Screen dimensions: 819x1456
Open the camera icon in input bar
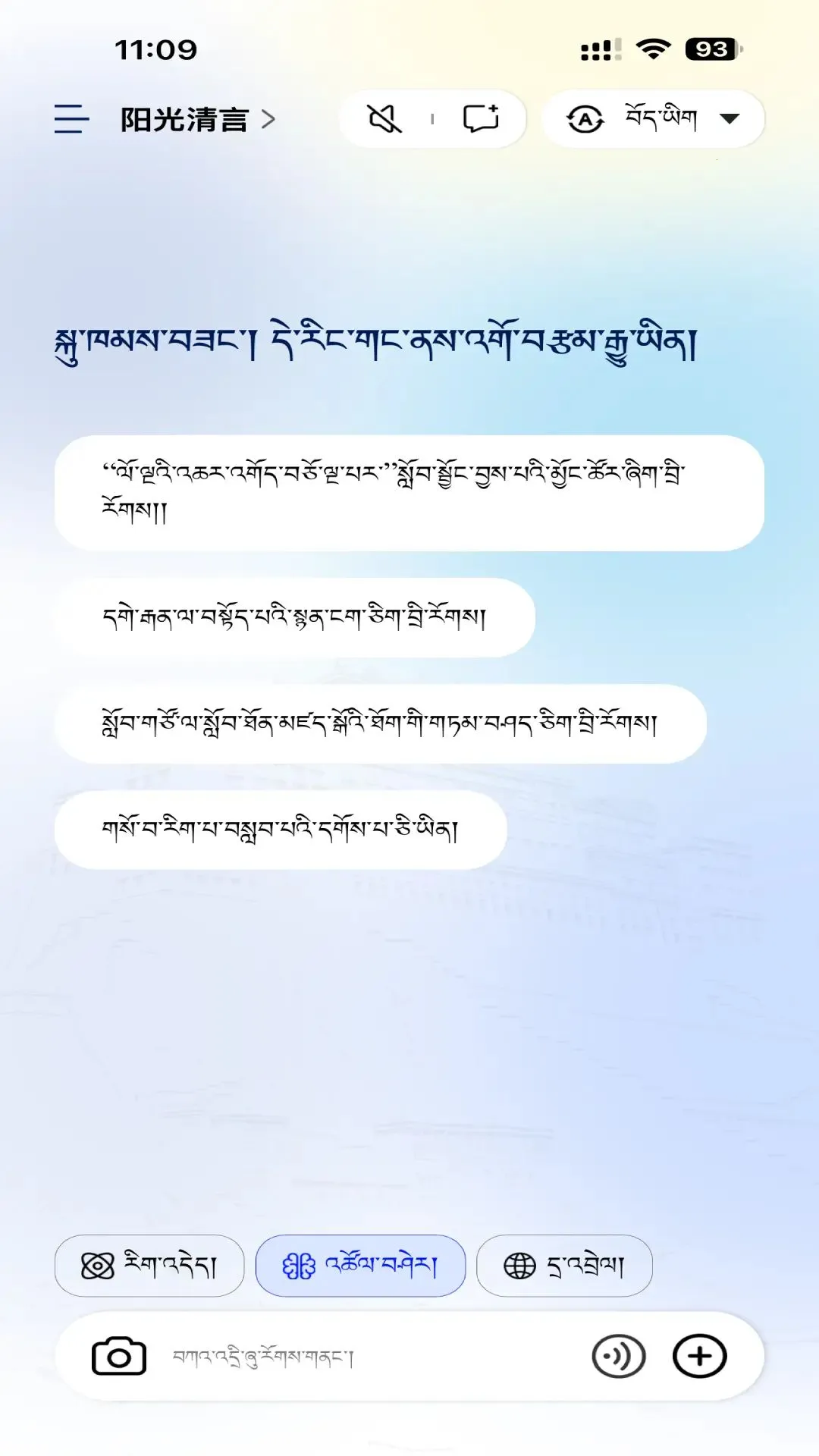pyautogui.click(x=119, y=1356)
